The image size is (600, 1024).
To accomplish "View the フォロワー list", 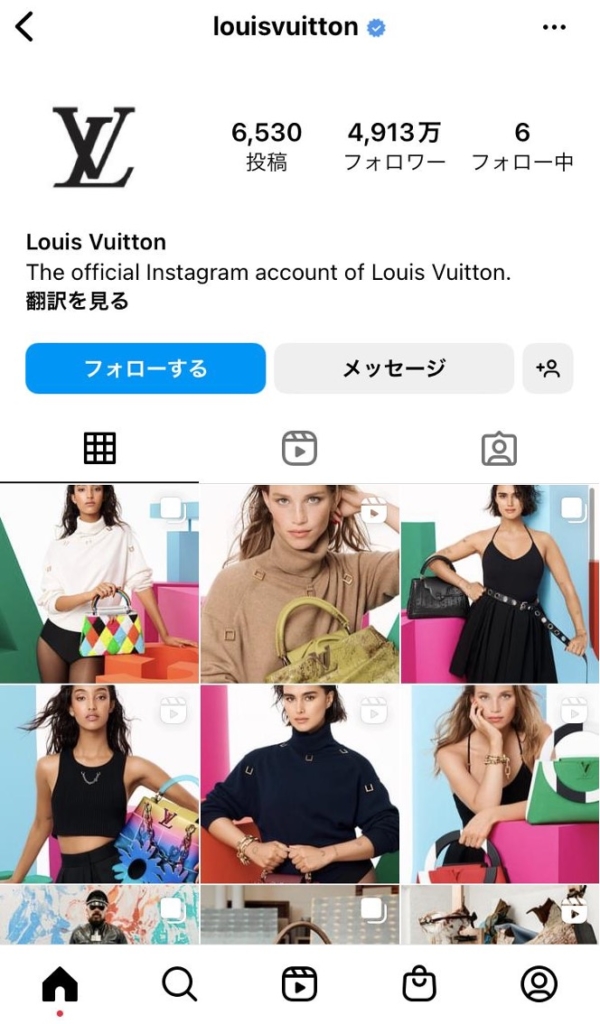I will (x=394, y=146).
